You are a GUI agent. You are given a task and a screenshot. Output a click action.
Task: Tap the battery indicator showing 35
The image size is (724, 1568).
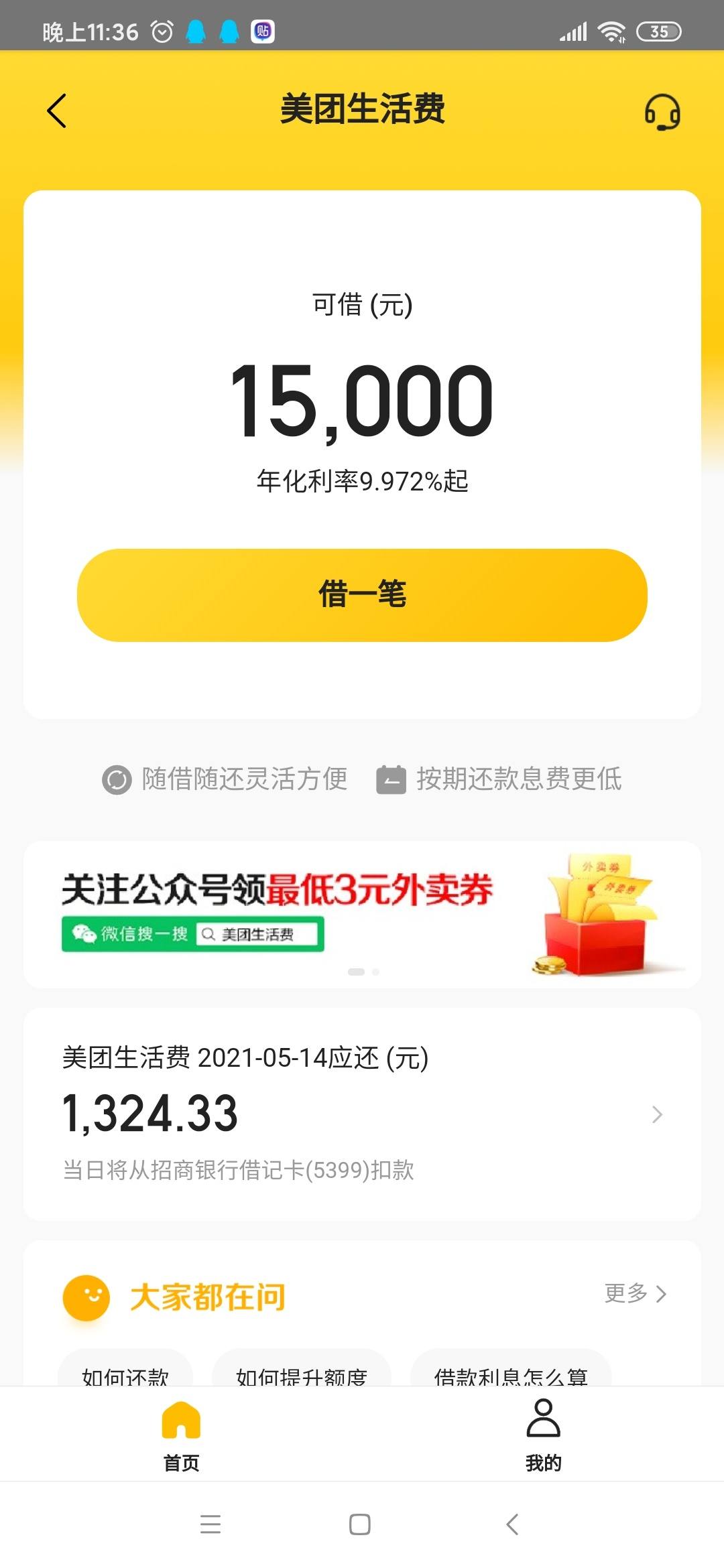[x=658, y=29]
